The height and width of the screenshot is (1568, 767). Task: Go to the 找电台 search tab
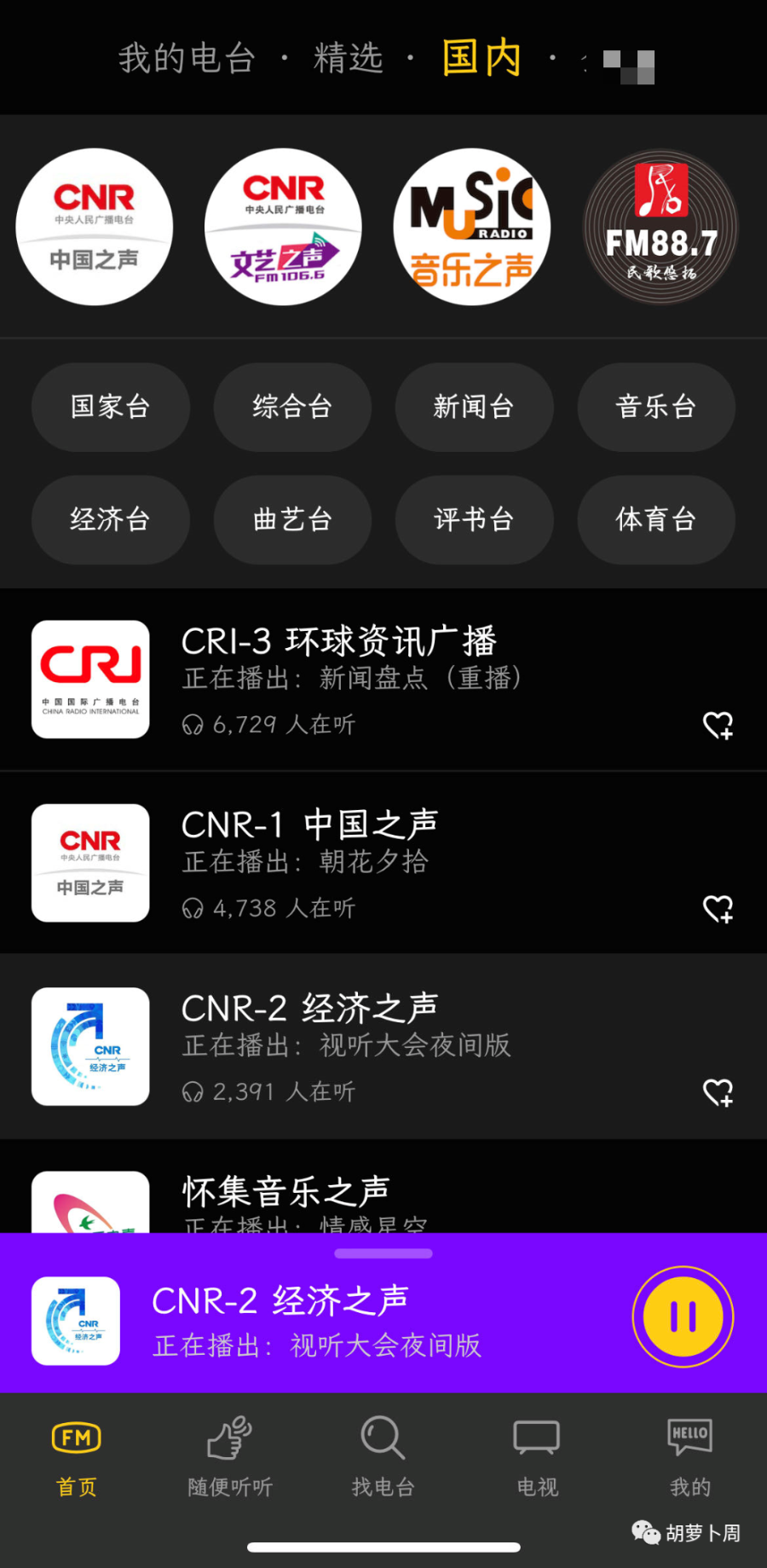[383, 1456]
